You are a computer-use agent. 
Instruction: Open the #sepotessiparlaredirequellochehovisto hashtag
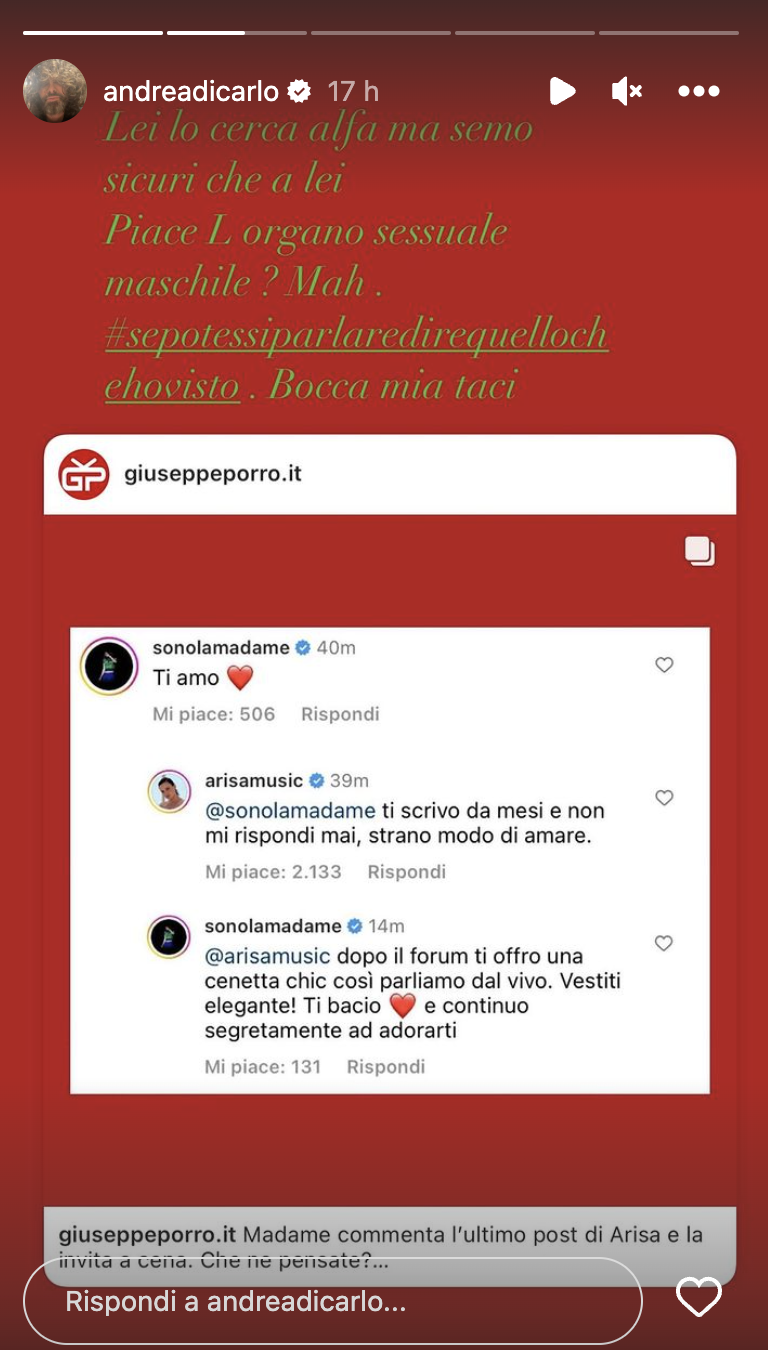(355, 336)
